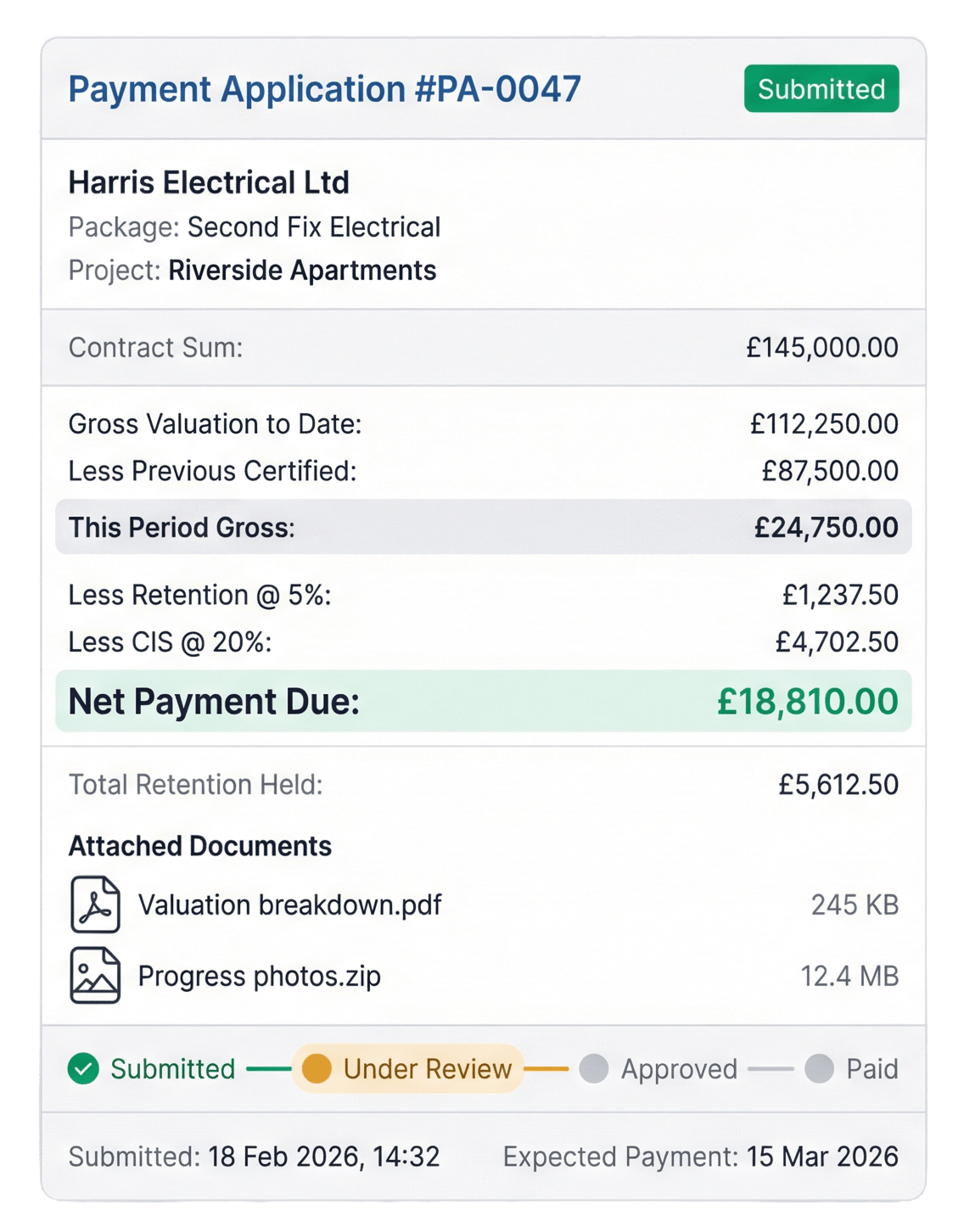Open Valuation breakdown.pdf attachment
The width and height of the screenshot is (975, 1232).
290,905
